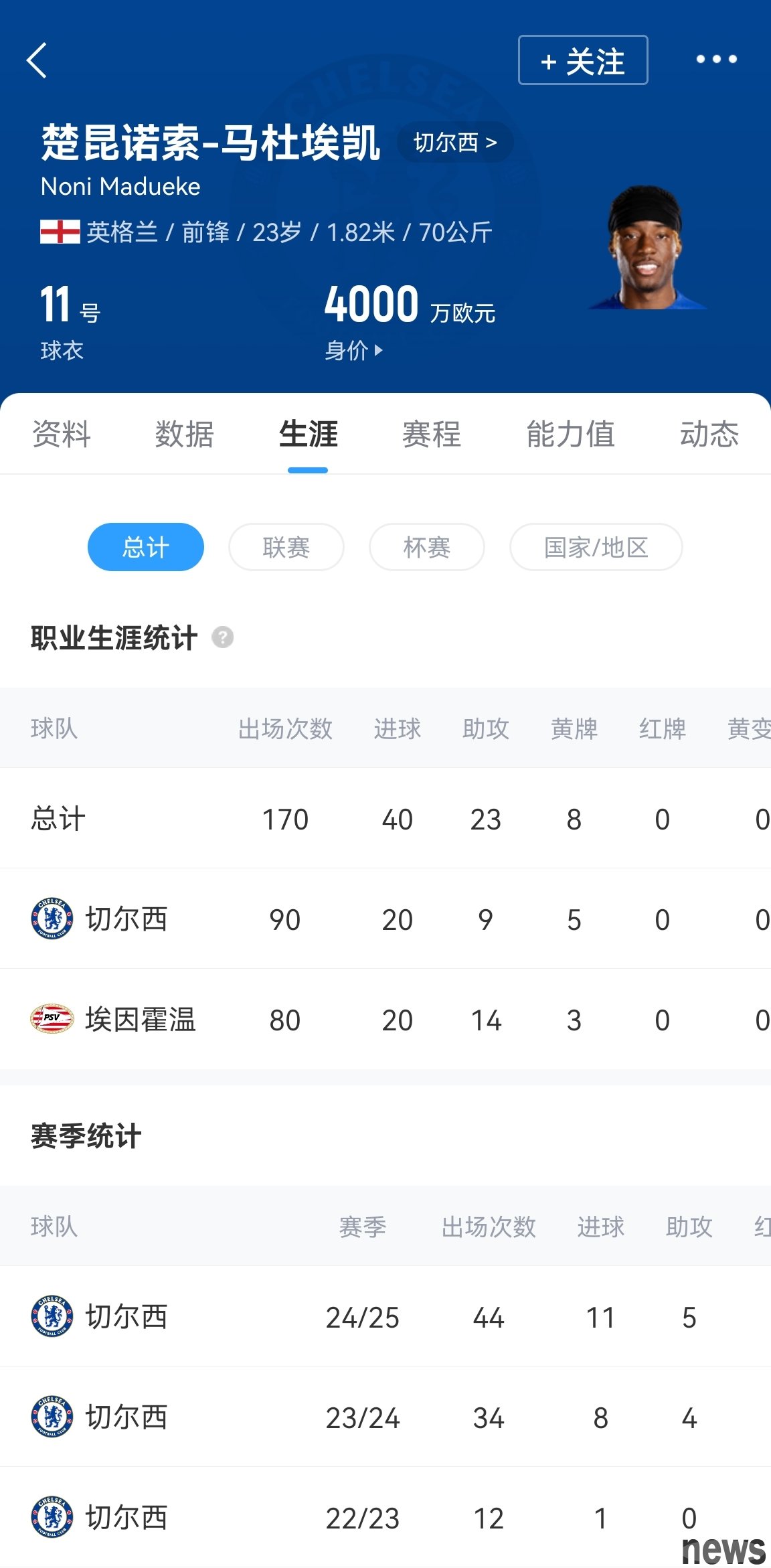The height and width of the screenshot is (1568, 771).
Task: View the 身价 market value details
Action: click(353, 350)
